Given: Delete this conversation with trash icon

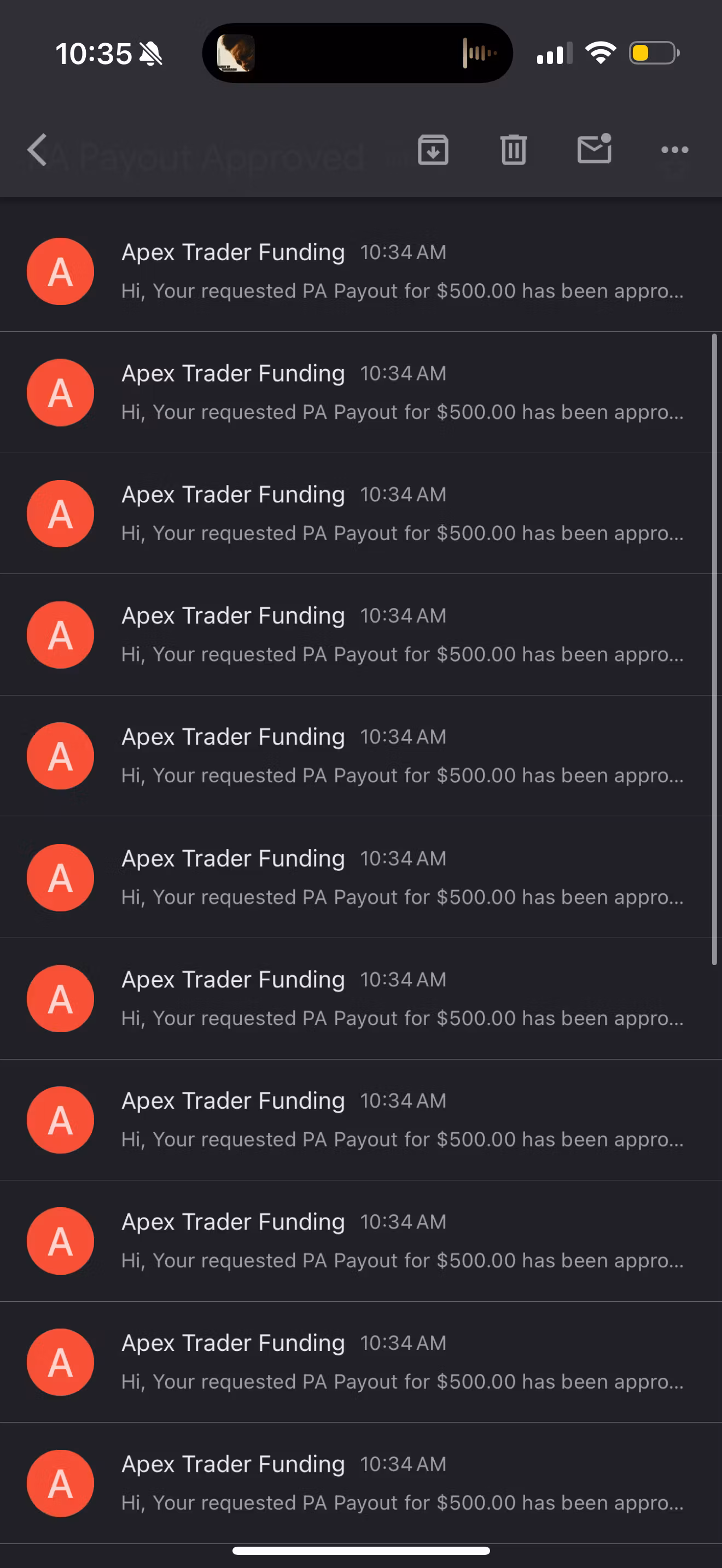Looking at the screenshot, I should (513, 150).
